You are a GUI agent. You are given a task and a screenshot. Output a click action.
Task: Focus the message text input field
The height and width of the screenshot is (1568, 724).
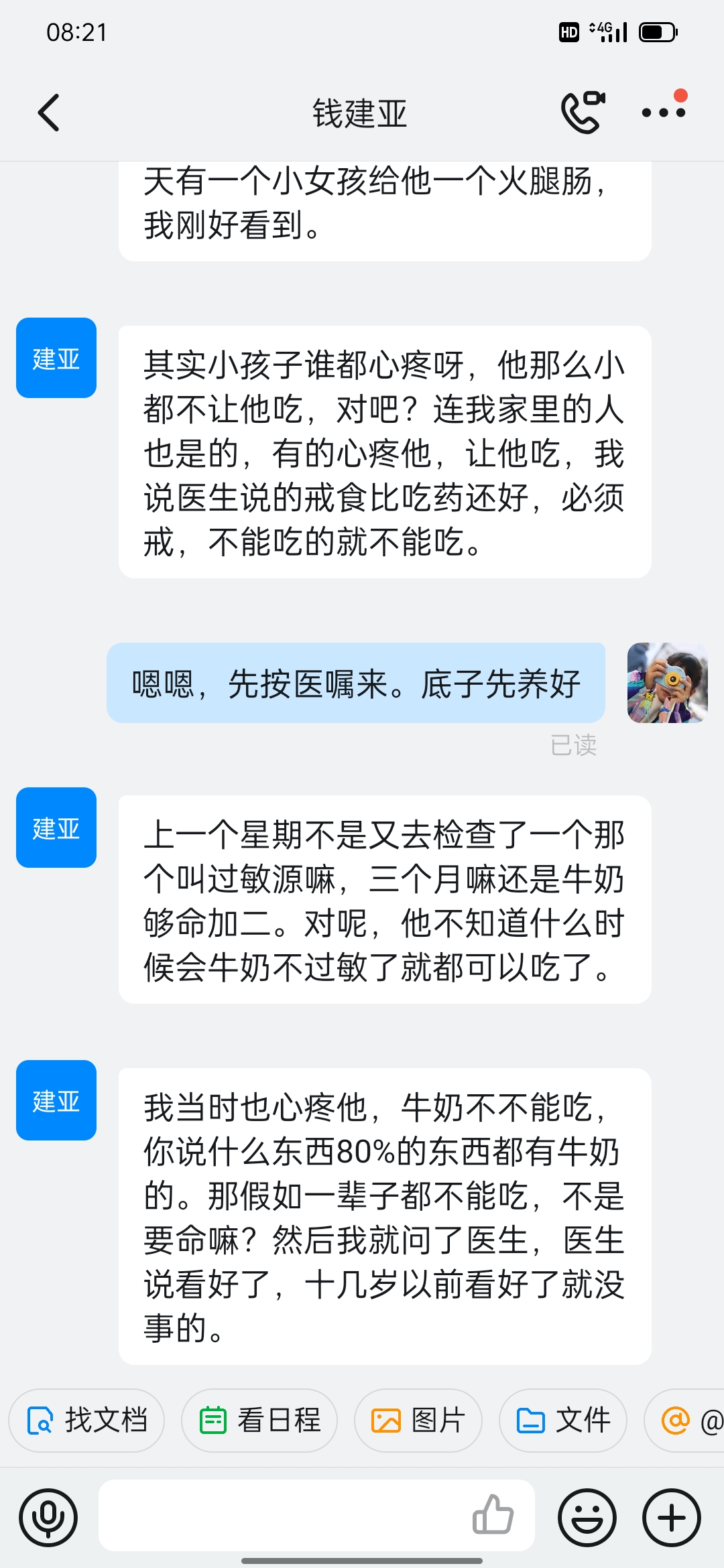click(x=282, y=1516)
